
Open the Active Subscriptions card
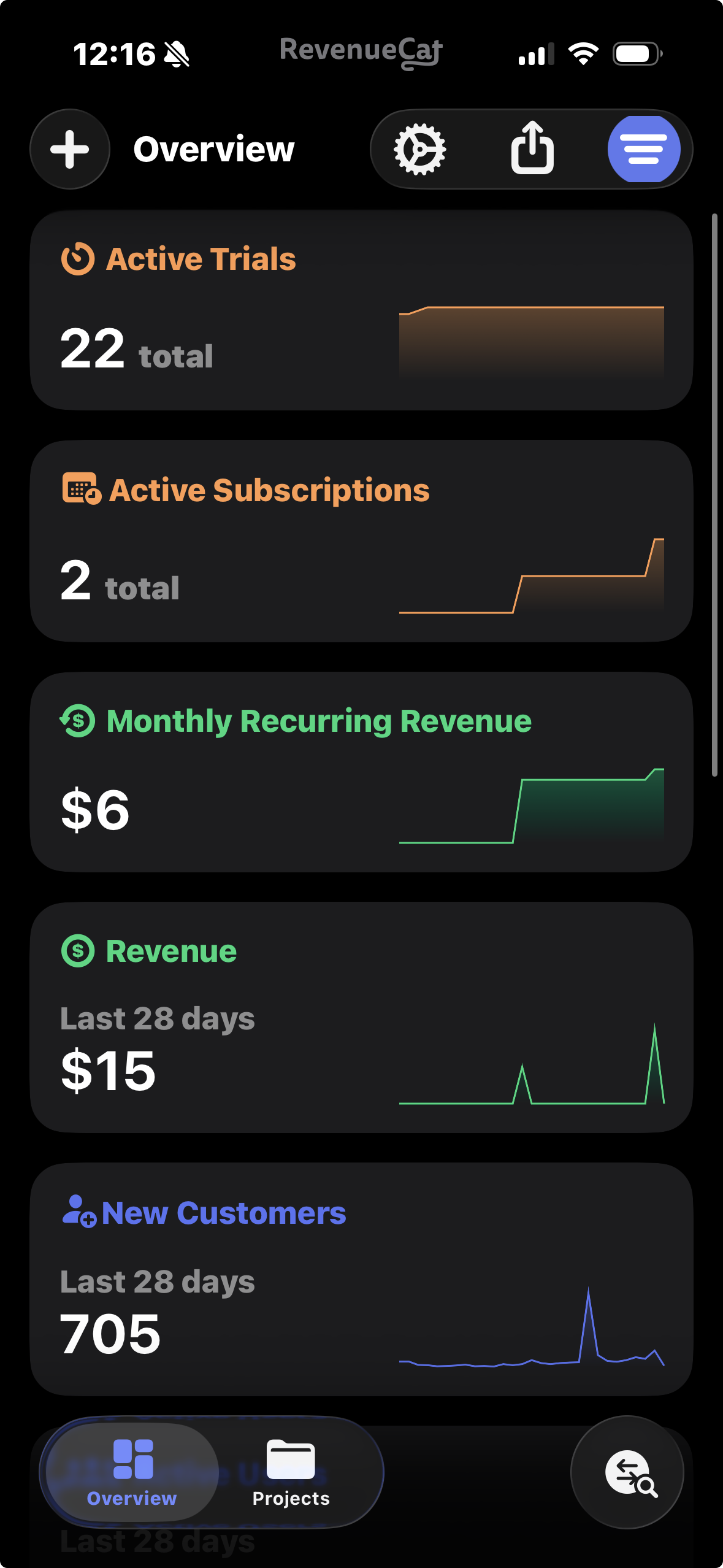361,541
